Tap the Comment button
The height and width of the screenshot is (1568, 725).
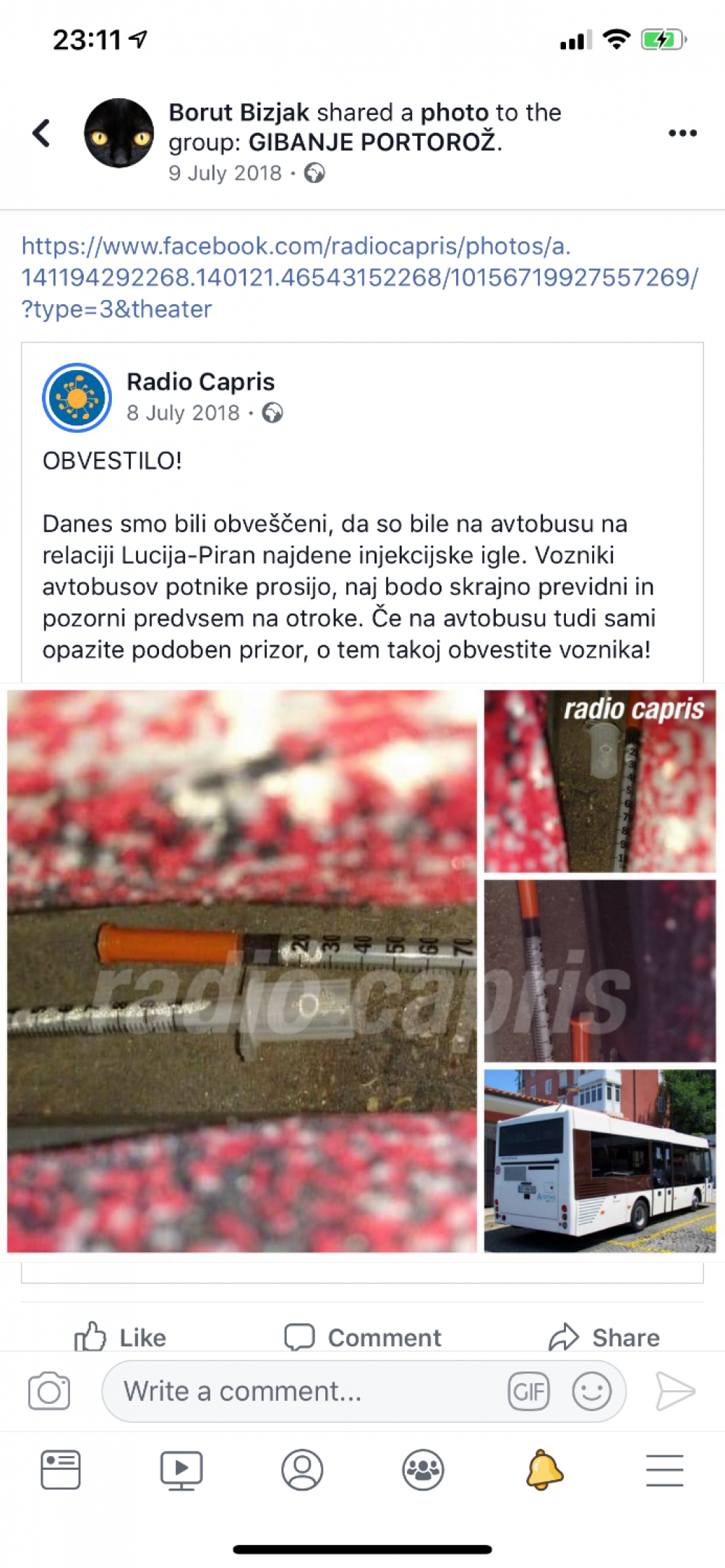362,1337
